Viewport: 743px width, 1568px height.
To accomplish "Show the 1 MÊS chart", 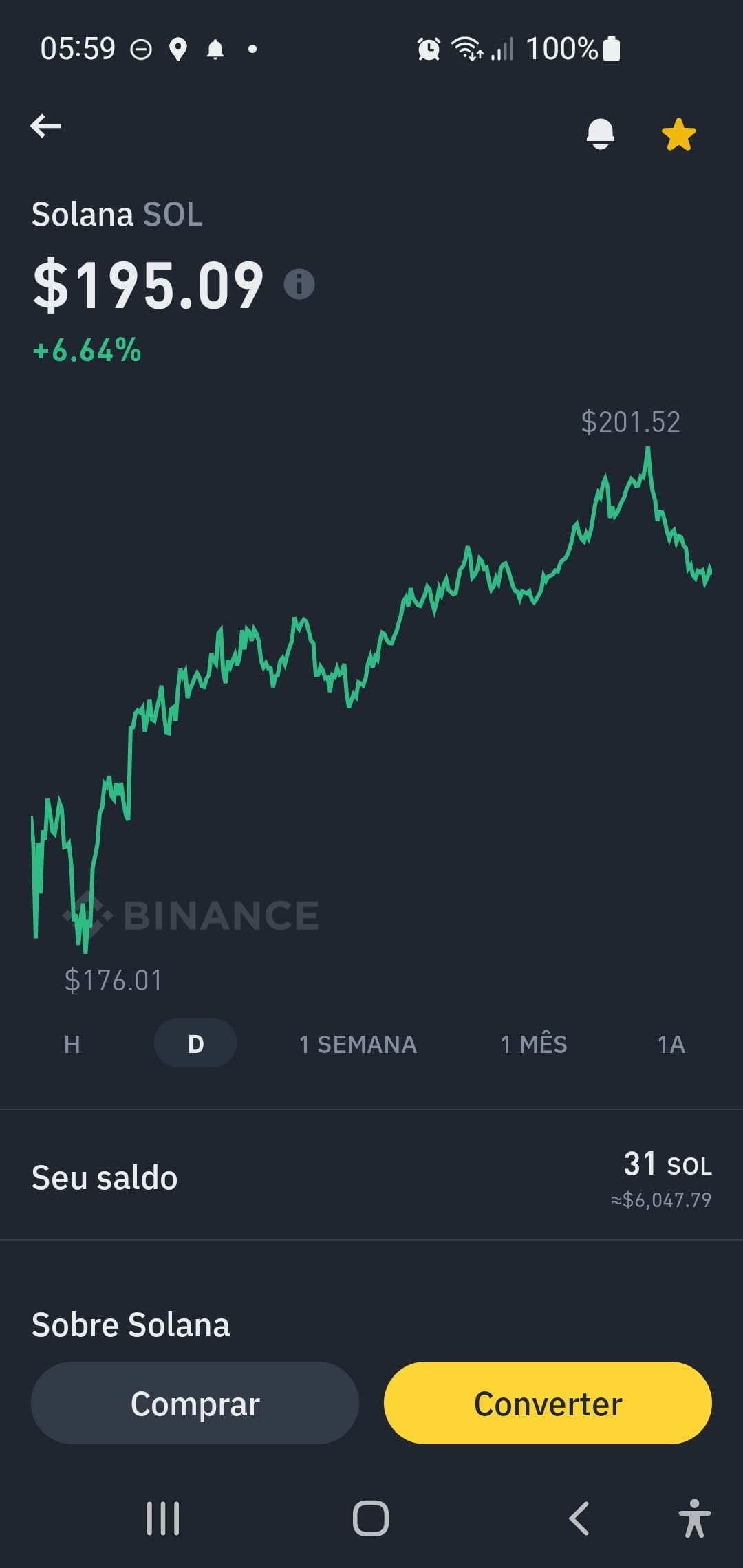I will [534, 1044].
